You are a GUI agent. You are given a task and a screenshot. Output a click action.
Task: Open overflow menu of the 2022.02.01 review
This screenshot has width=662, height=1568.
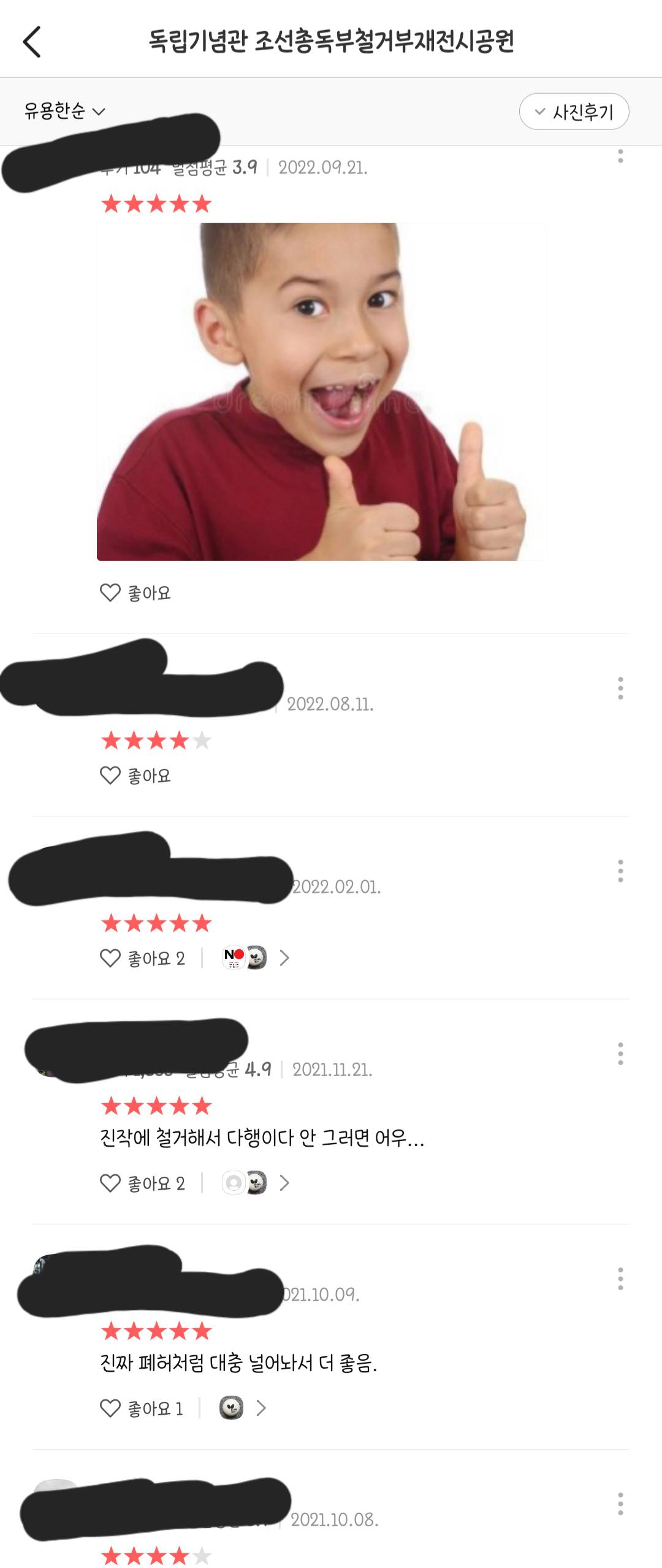620,871
